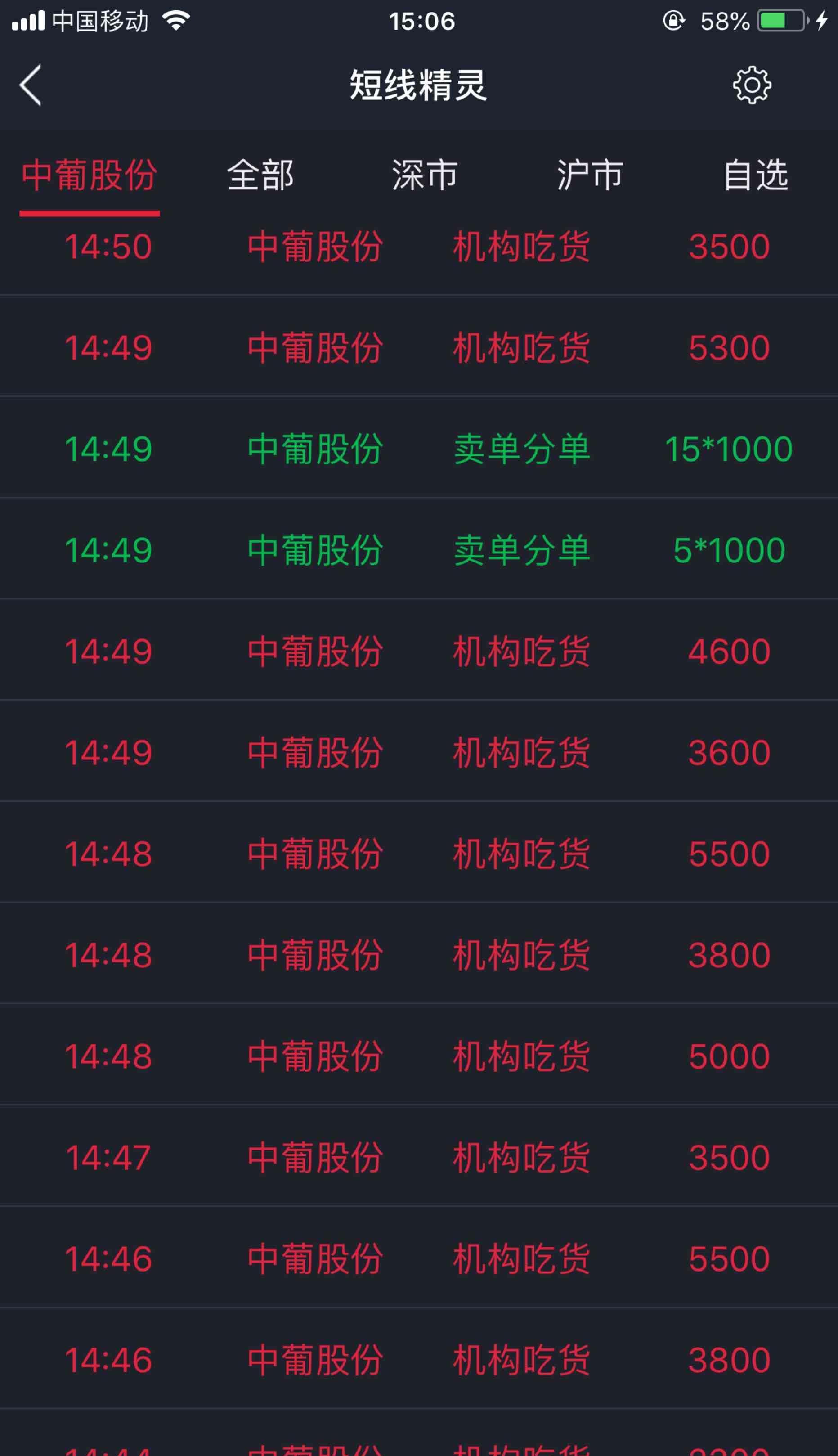Viewport: 838px width, 1456px height.
Task: Go back using the top-left arrow
Action: click(x=31, y=85)
